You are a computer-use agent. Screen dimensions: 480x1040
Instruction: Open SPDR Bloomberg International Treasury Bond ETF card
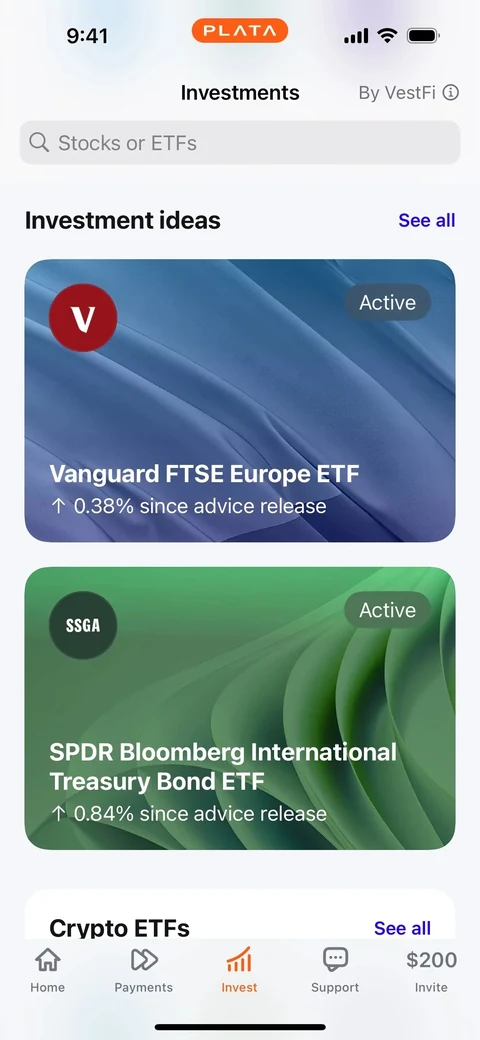coord(240,708)
